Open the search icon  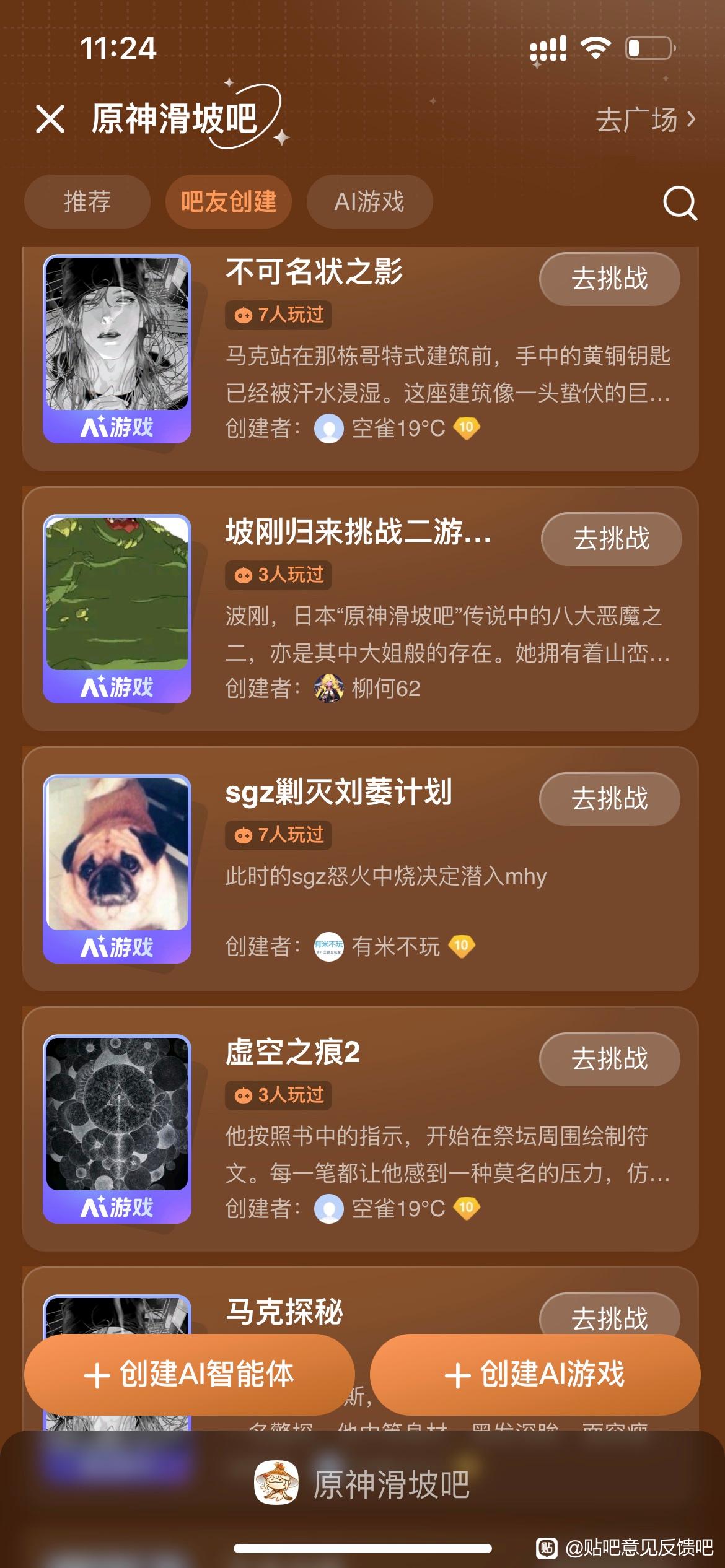pyautogui.click(x=680, y=203)
